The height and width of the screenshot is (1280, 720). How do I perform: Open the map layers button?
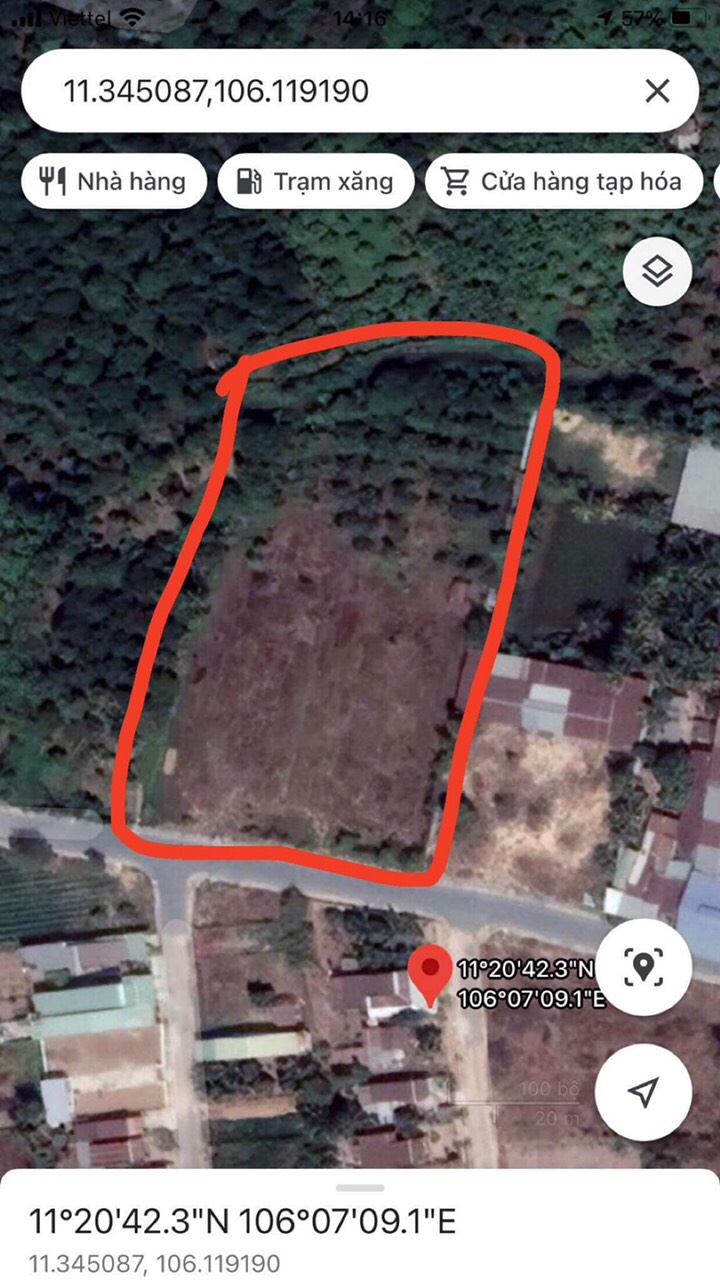tap(657, 271)
